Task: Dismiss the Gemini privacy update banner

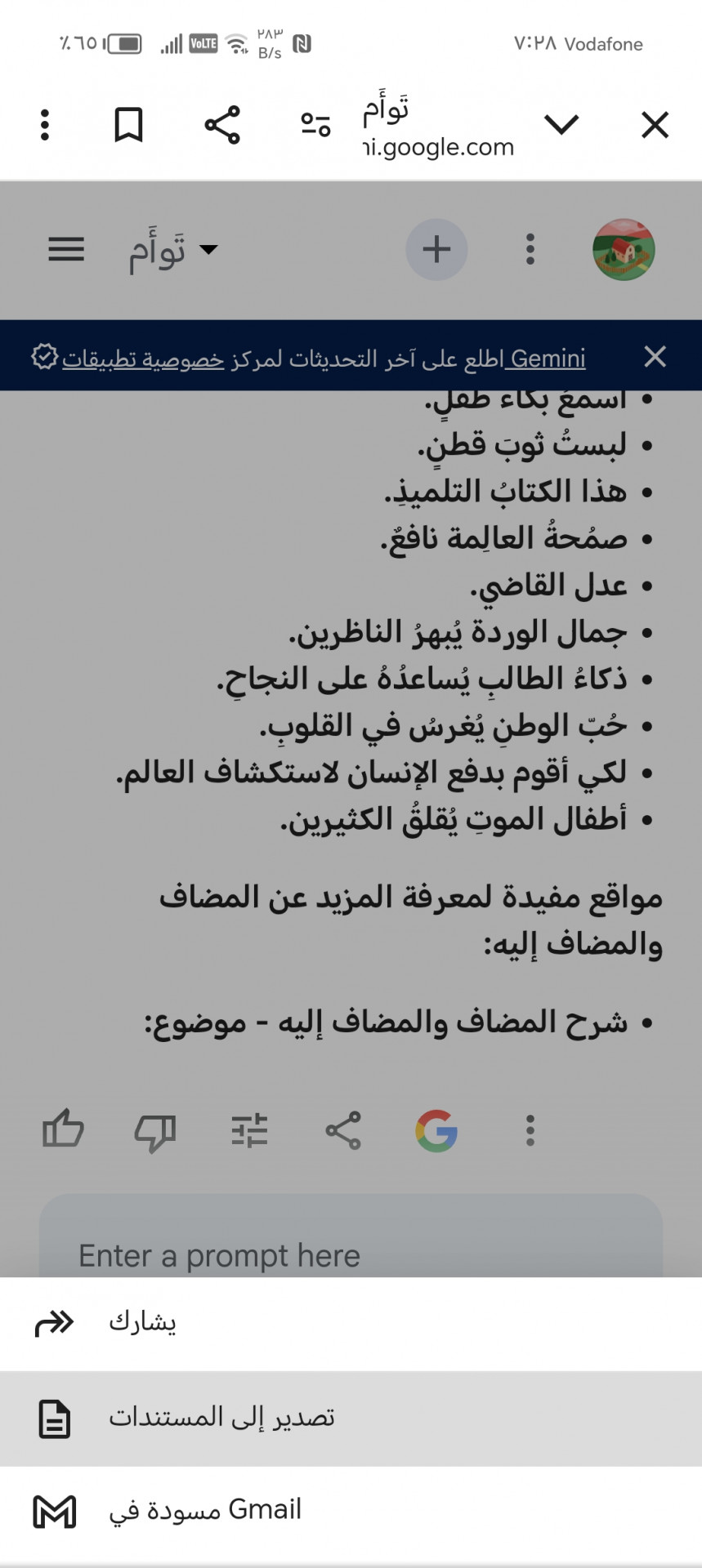Action: pos(655,356)
